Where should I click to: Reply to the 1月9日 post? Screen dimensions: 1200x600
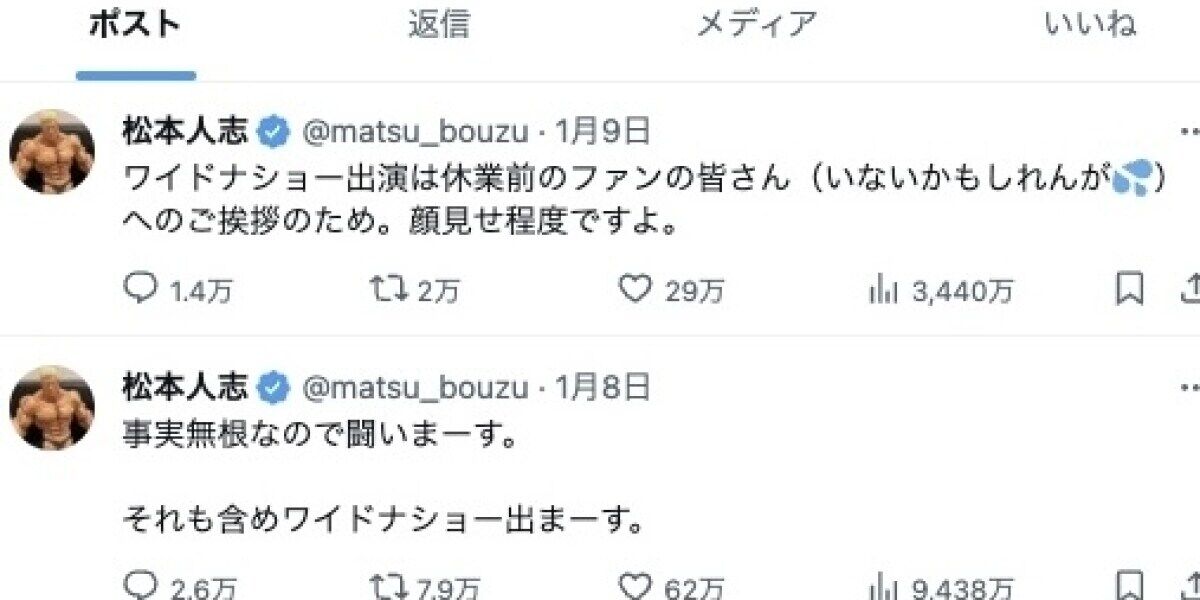coord(141,290)
